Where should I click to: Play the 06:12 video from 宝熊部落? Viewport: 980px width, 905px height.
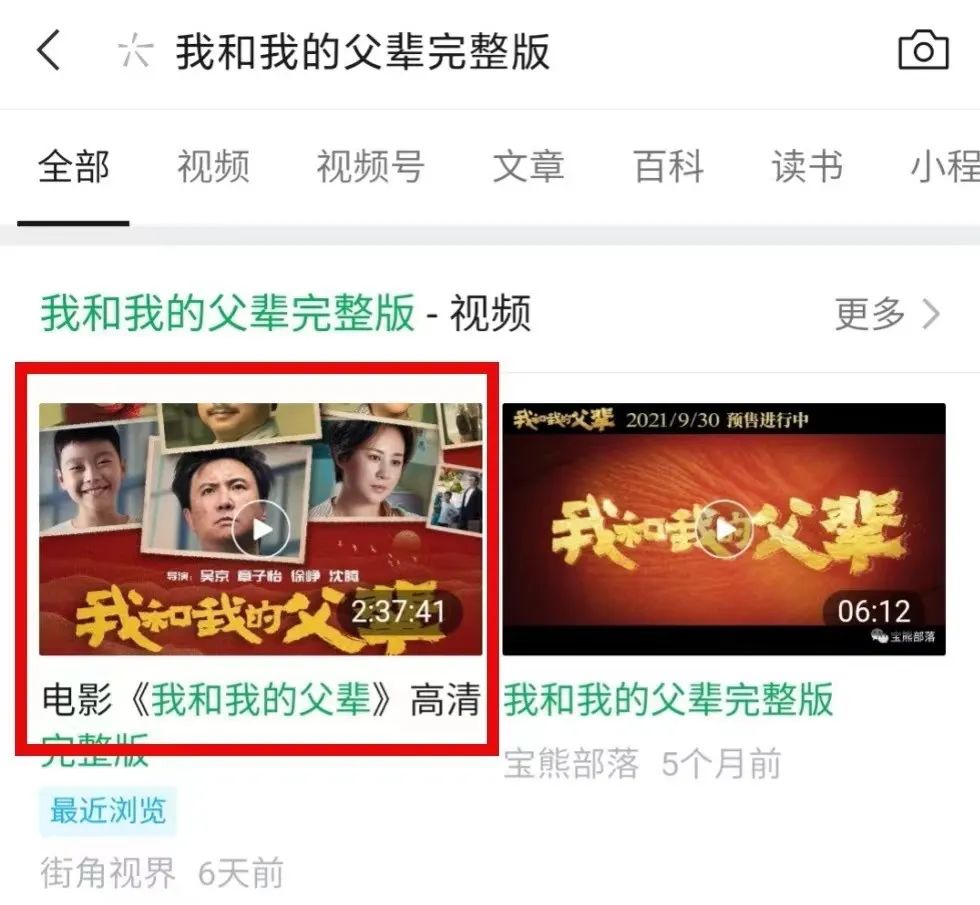pos(723,529)
